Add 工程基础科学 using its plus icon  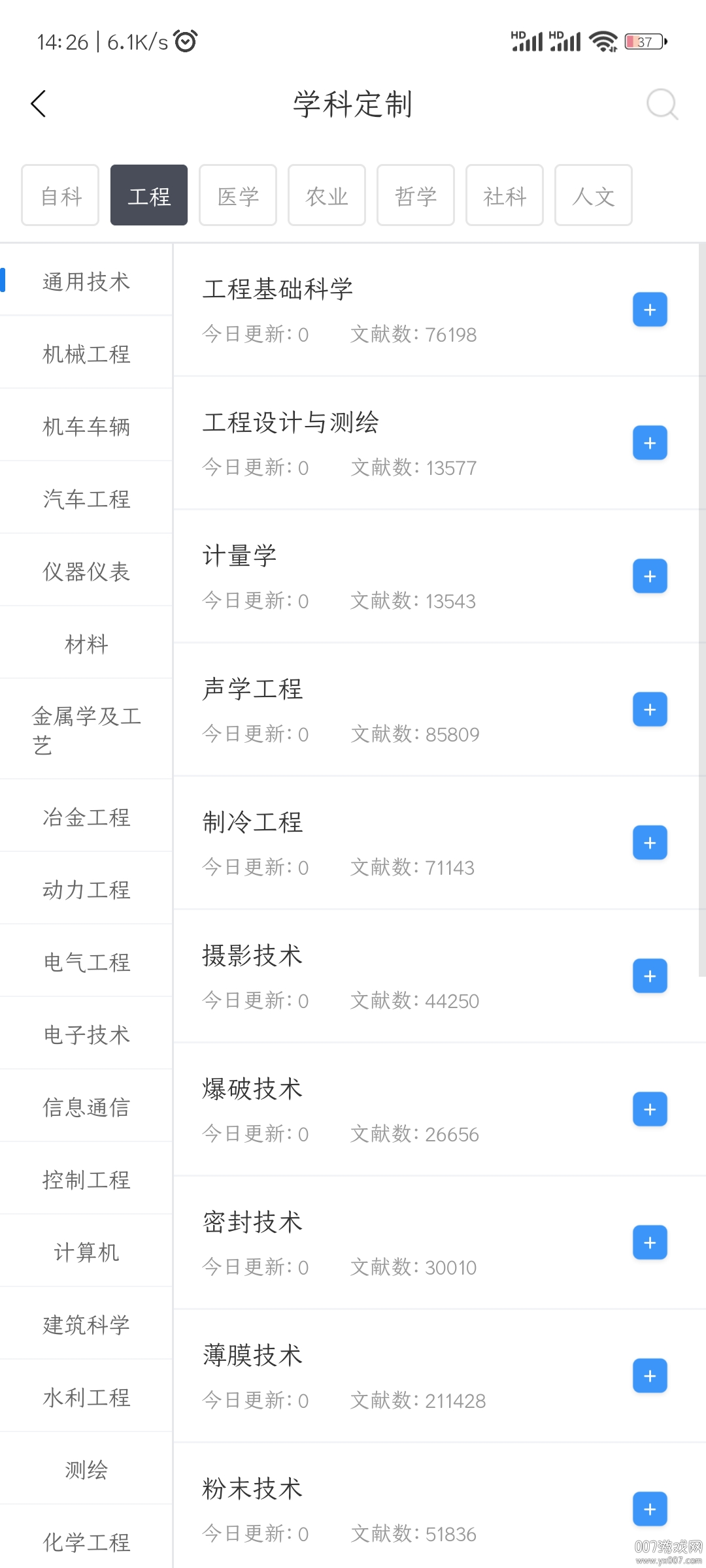point(649,308)
